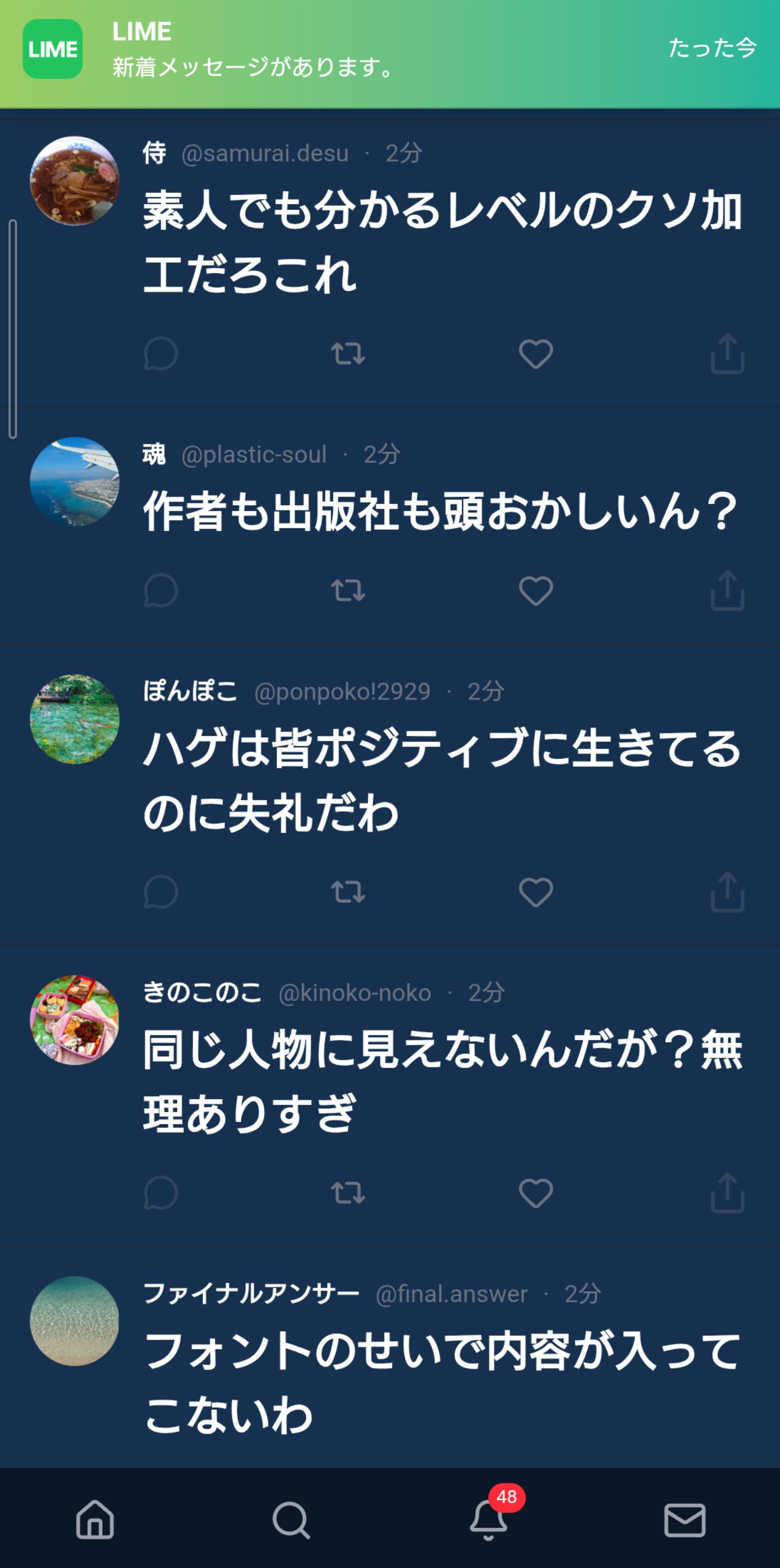
Task: Repost the post from ぽんぽこ
Action: 348,892
